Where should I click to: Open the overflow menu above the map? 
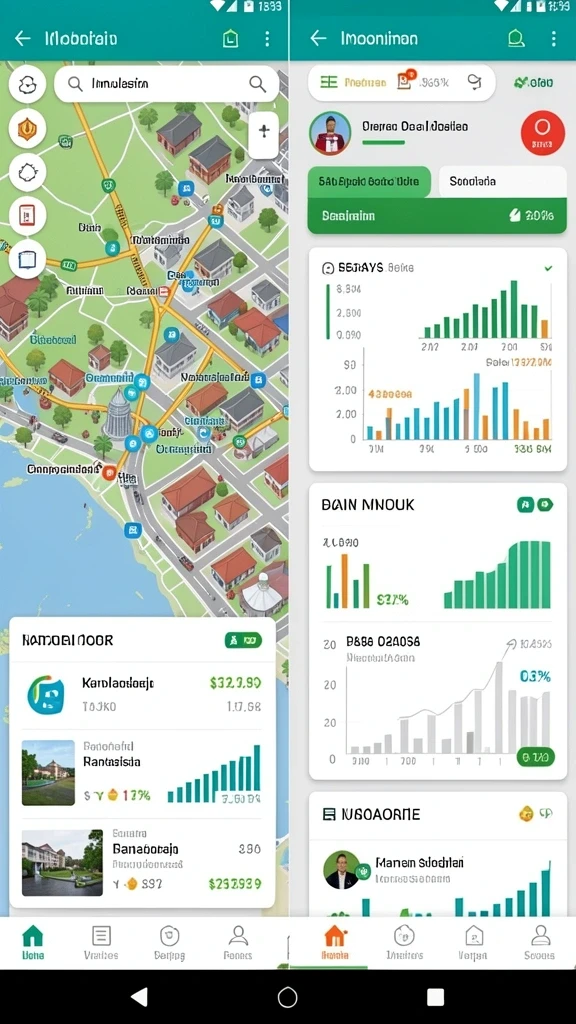(x=267, y=39)
